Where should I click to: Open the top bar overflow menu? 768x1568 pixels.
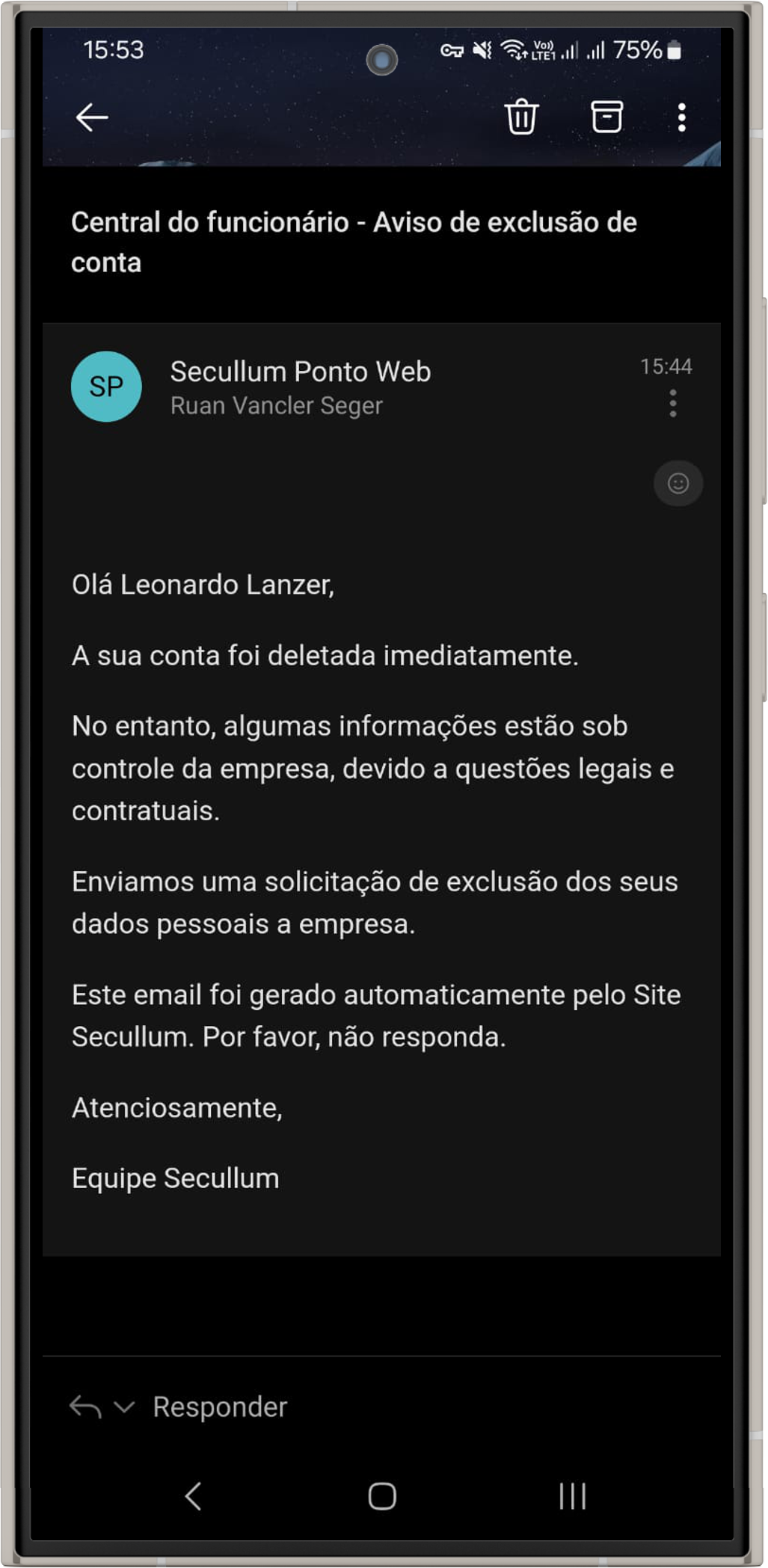[681, 117]
